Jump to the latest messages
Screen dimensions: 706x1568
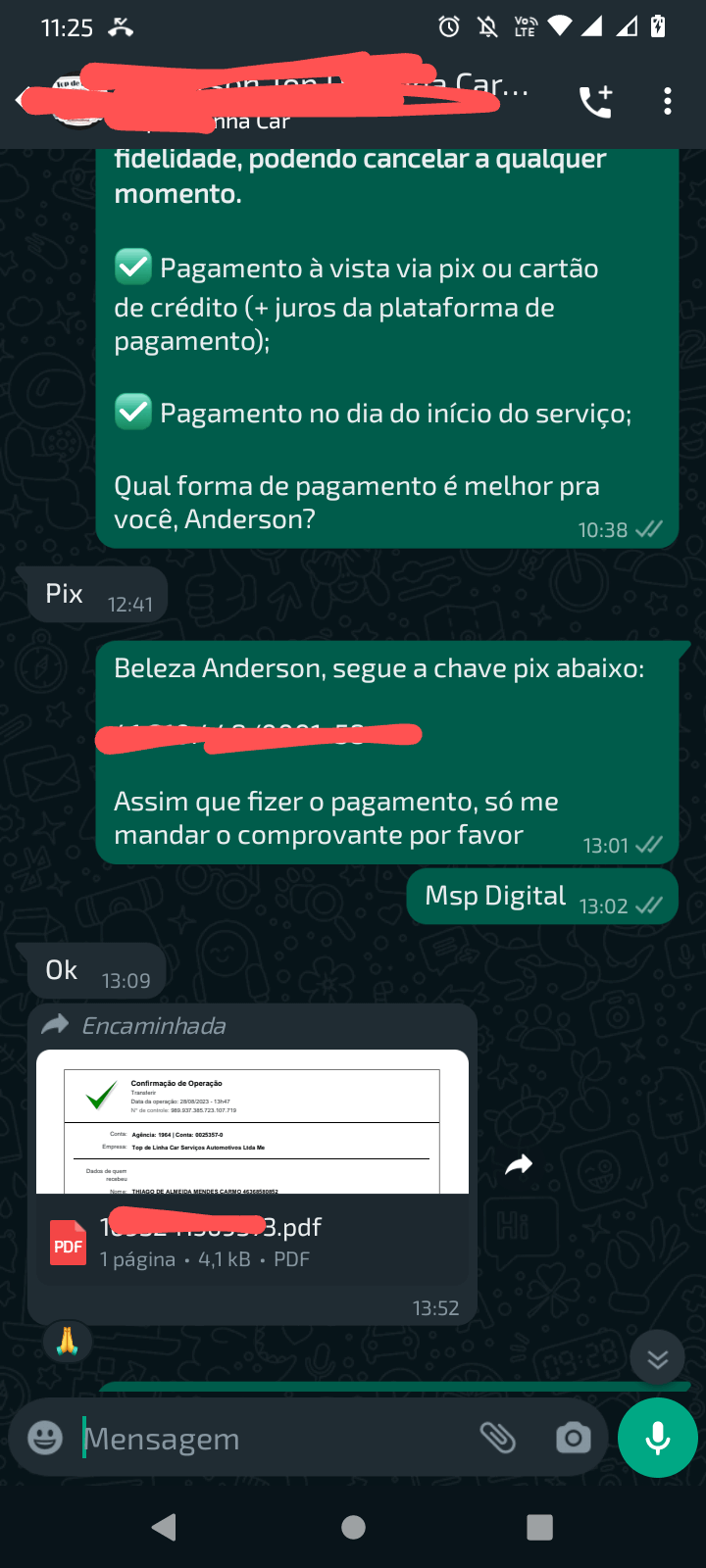(657, 1358)
